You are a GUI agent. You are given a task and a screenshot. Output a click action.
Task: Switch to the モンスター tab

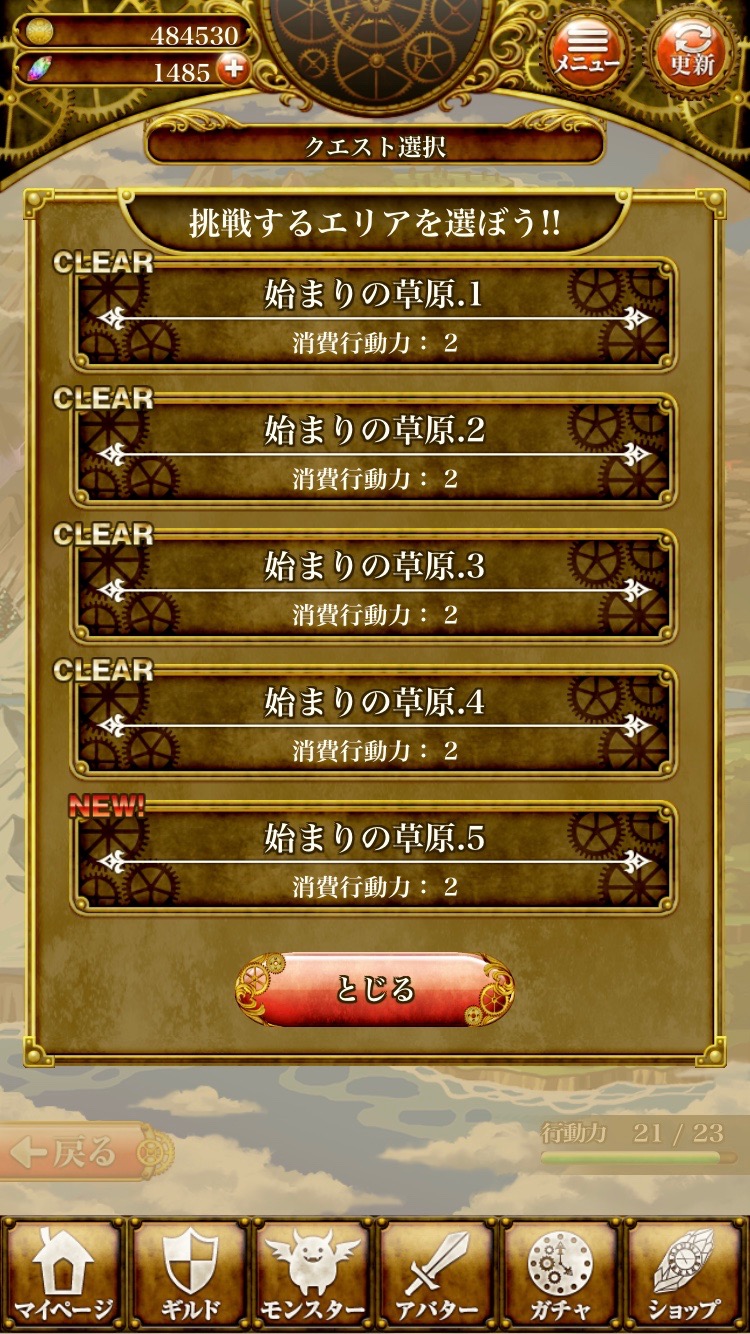[313, 1274]
